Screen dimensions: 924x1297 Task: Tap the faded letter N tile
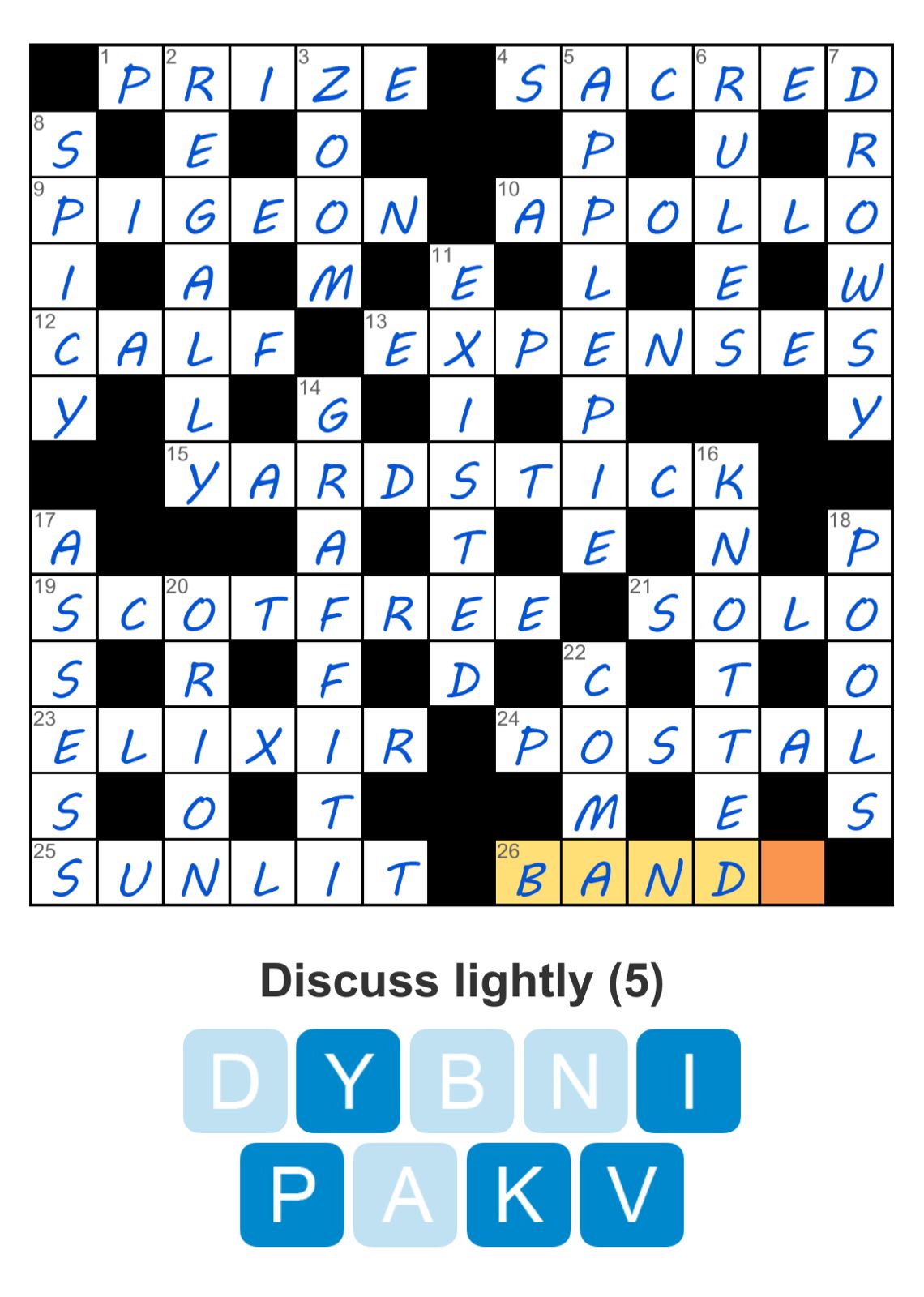pyautogui.click(x=575, y=1081)
